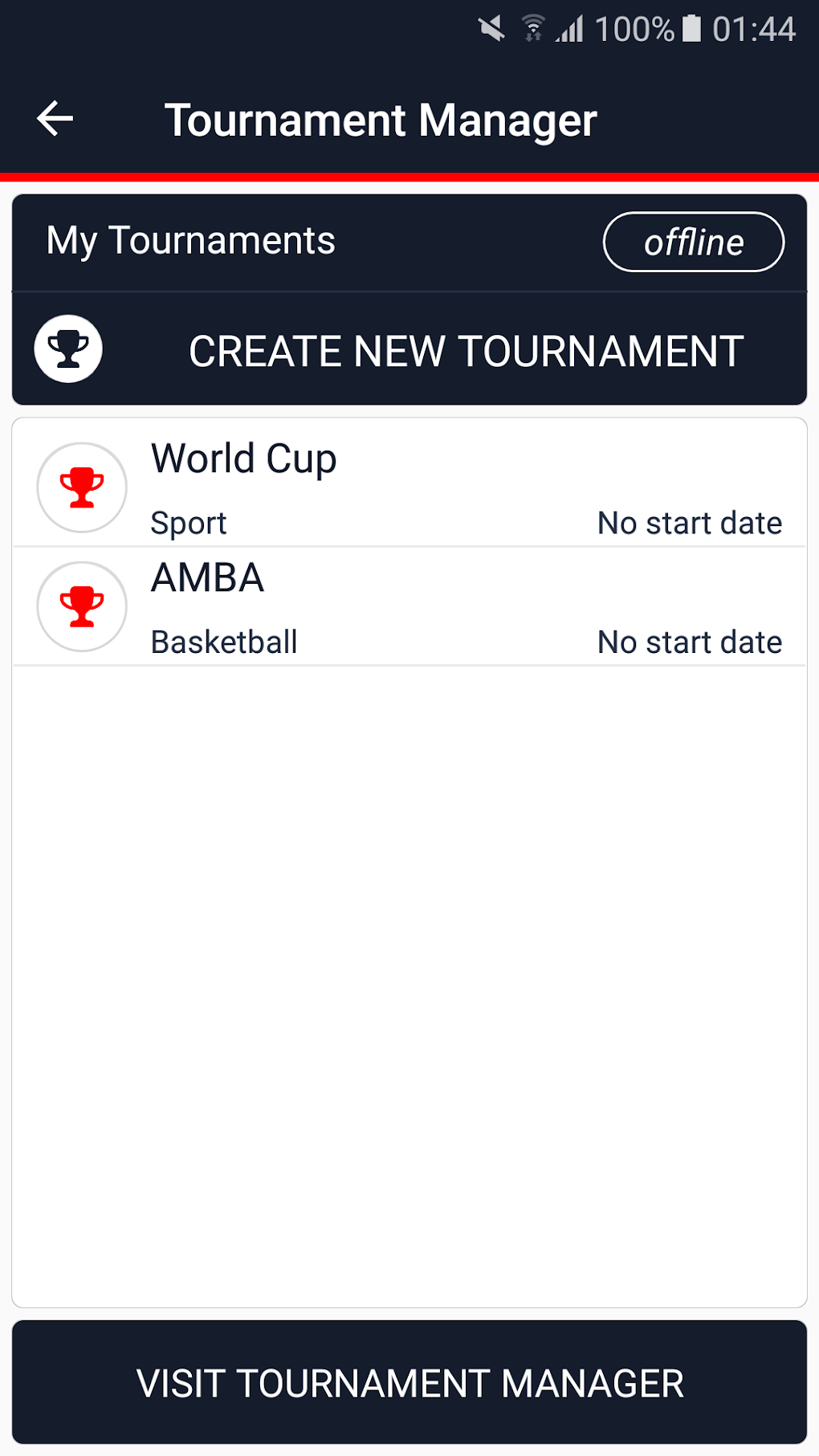This screenshot has width=819, height=1456.
Task: Tap the cellular signal strength icon
Action: (x=572, y=29)
